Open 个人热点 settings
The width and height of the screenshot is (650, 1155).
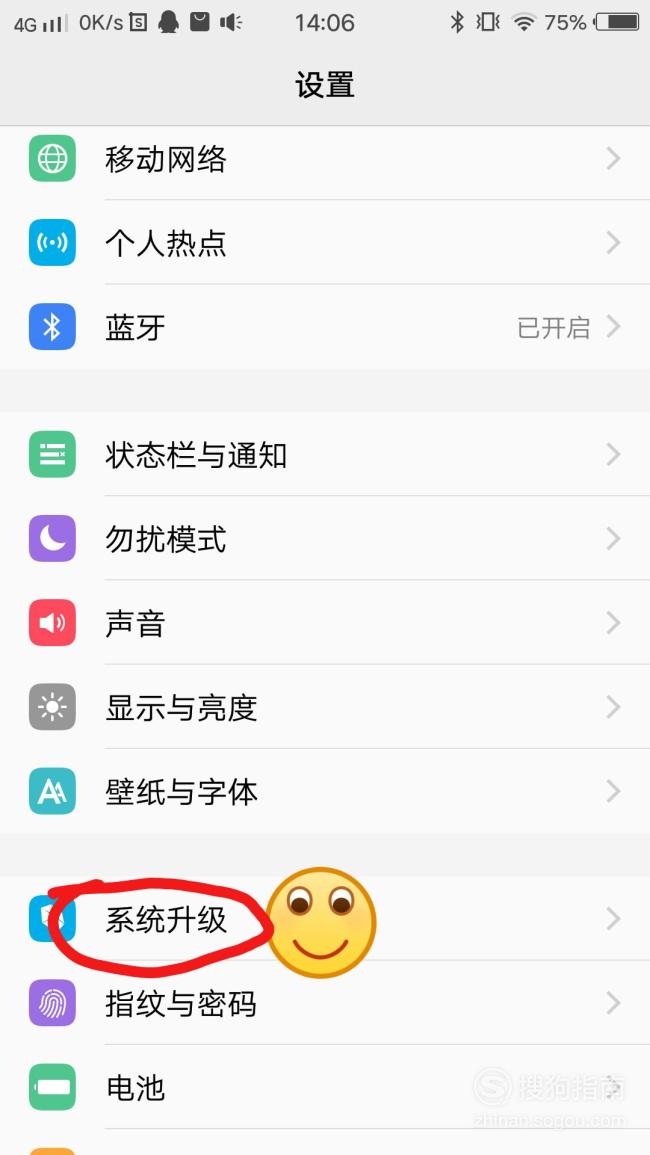click(325, 242)
